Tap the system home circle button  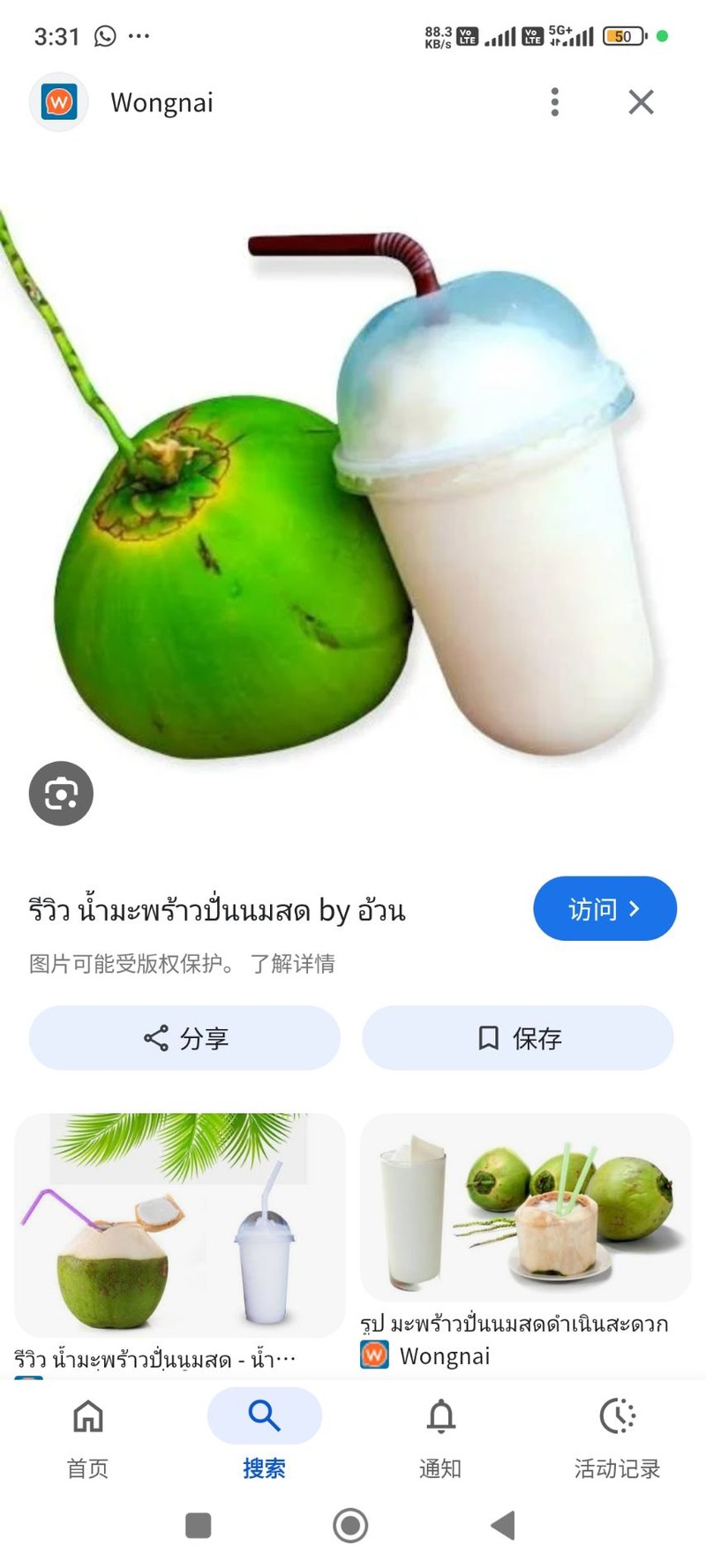tap(350, 1525)
